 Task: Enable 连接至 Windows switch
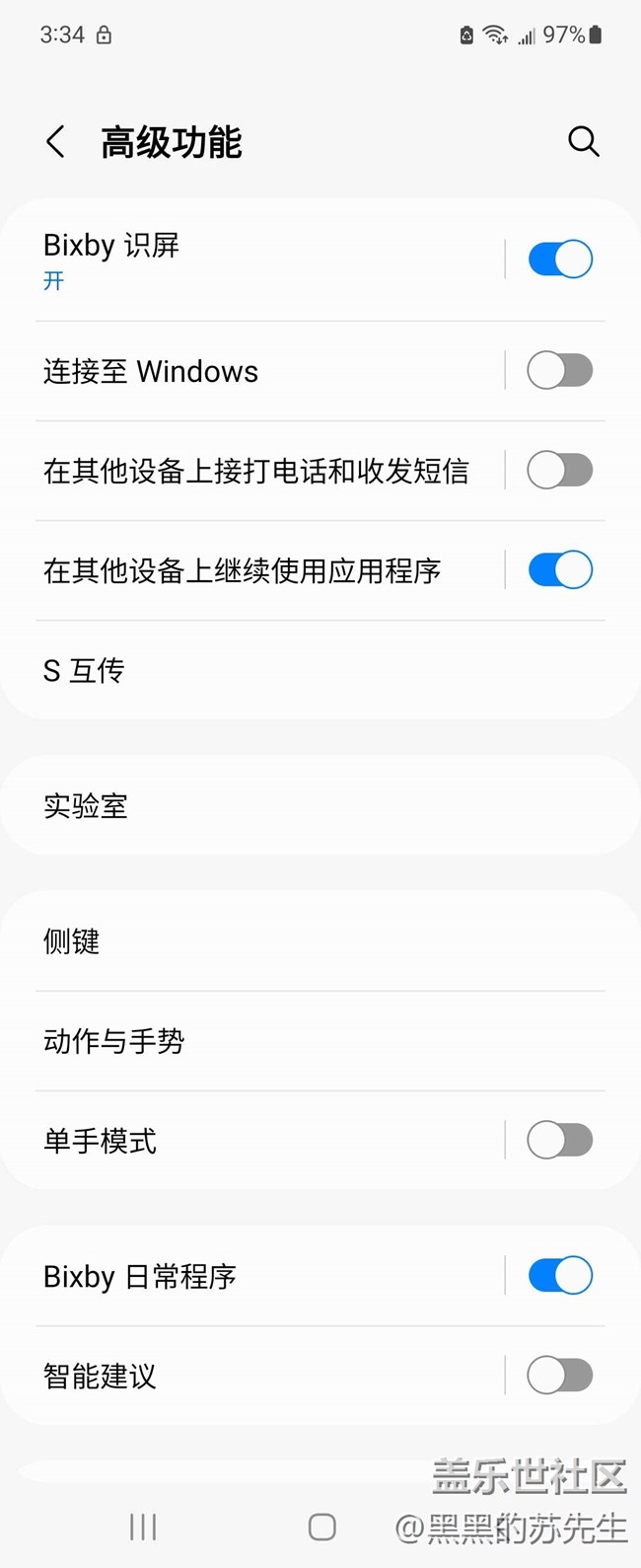[560, 371]
